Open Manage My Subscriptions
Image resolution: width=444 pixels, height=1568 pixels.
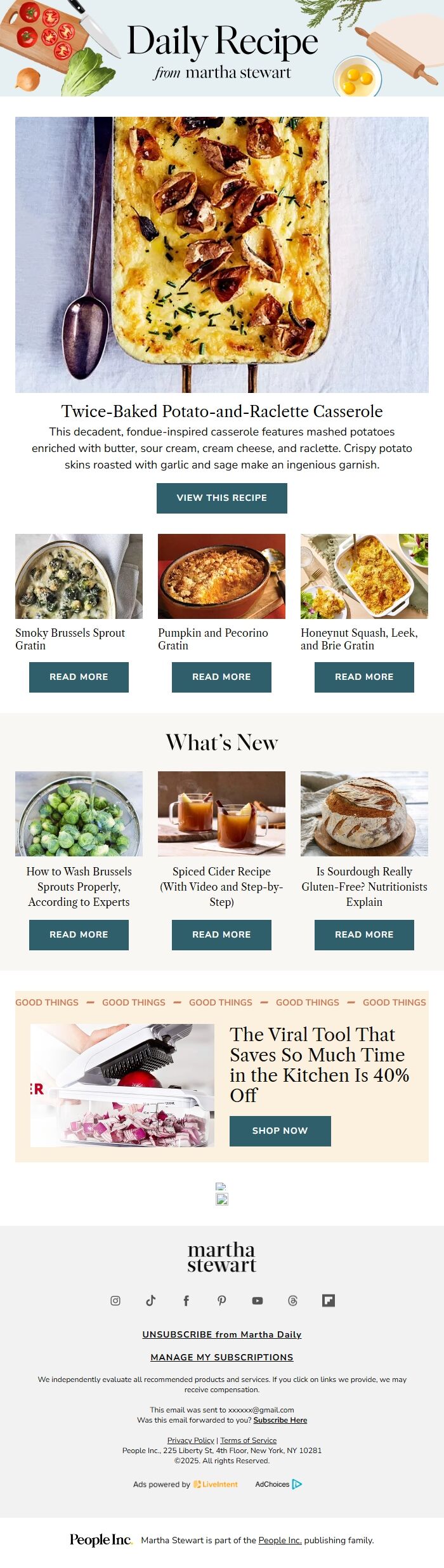(x=221, y=1357)
